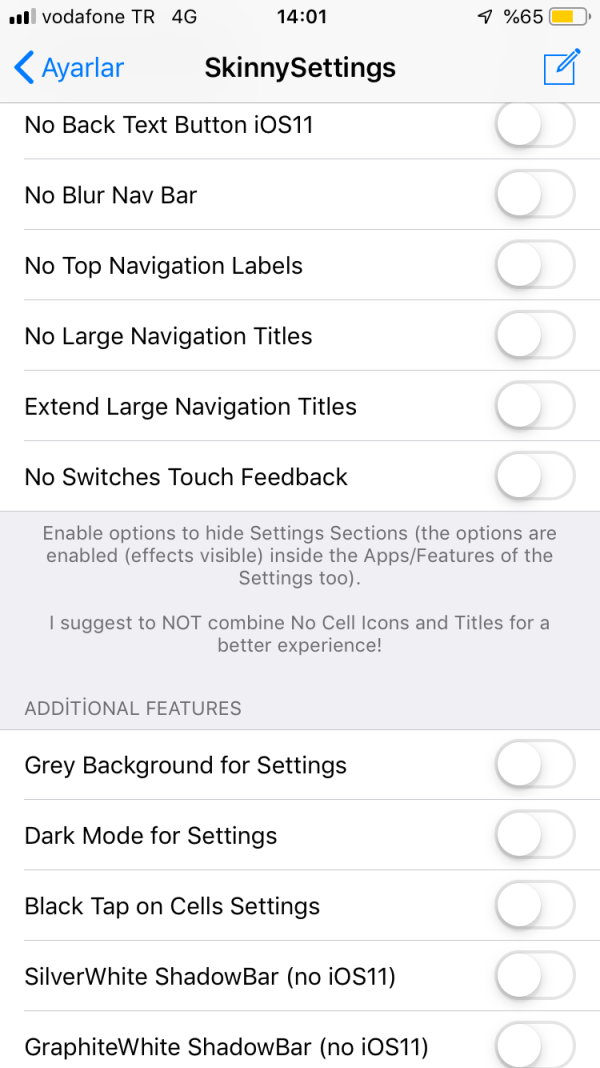600x1068 pixels.
Task: Turn on Grey Background for Settings
Action: [x=535, y=766]
